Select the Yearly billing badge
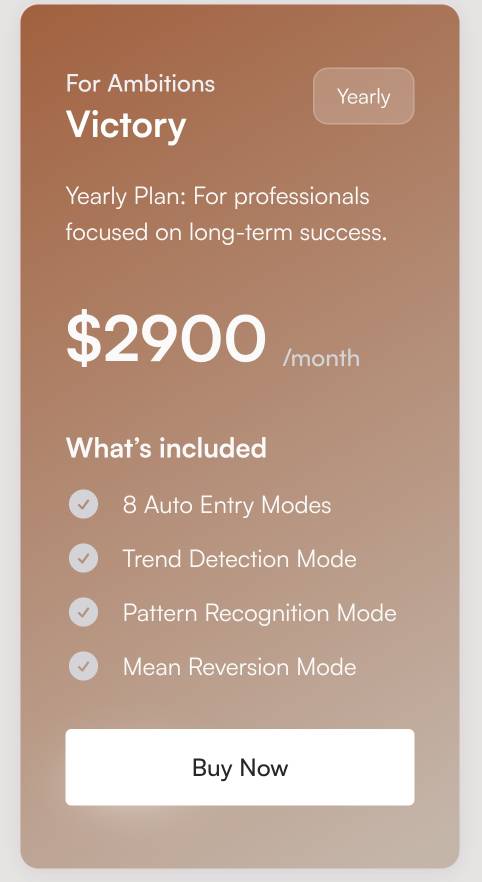The image size is (482, 882). pyautogui.click(x=364, y=96)
